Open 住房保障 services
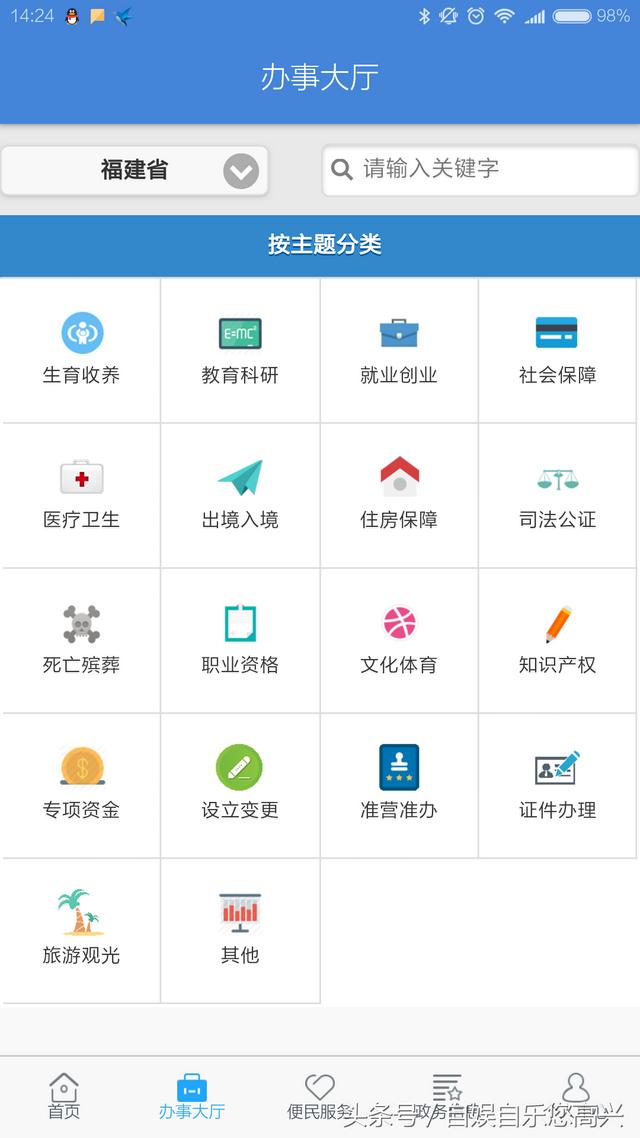The image size is (640, 1138). coord(399,495)
